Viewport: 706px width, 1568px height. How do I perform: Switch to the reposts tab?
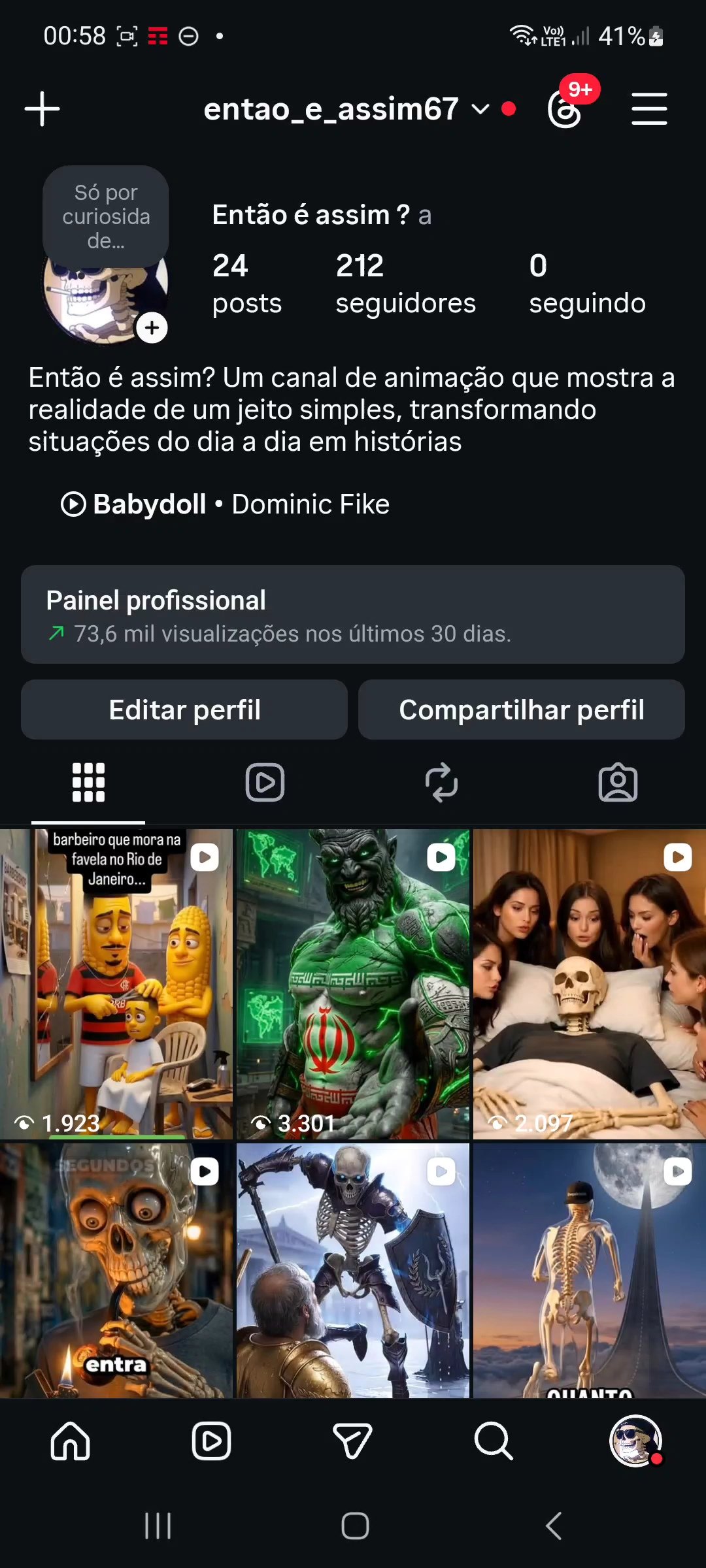pyautogui.click(x=441, y=782)
